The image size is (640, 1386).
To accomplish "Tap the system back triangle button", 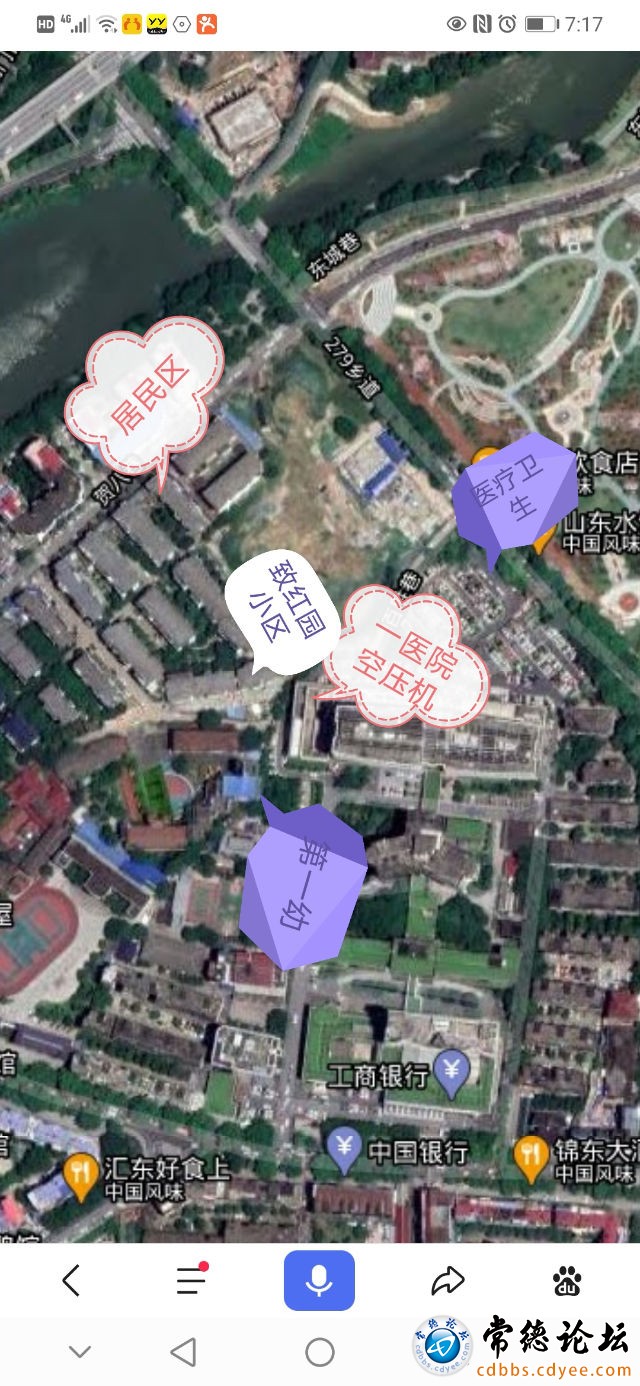I will (x=183, y=1353).
